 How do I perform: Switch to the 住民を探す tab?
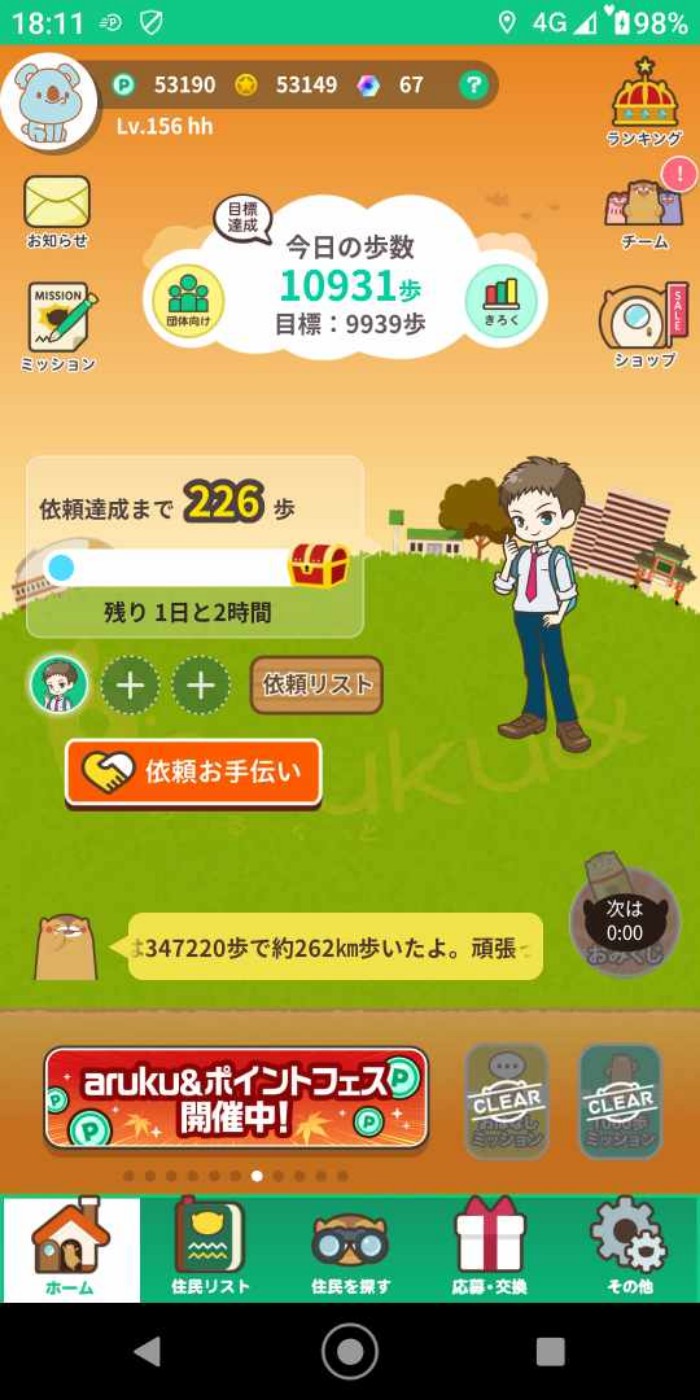(x=350, y=1248)
